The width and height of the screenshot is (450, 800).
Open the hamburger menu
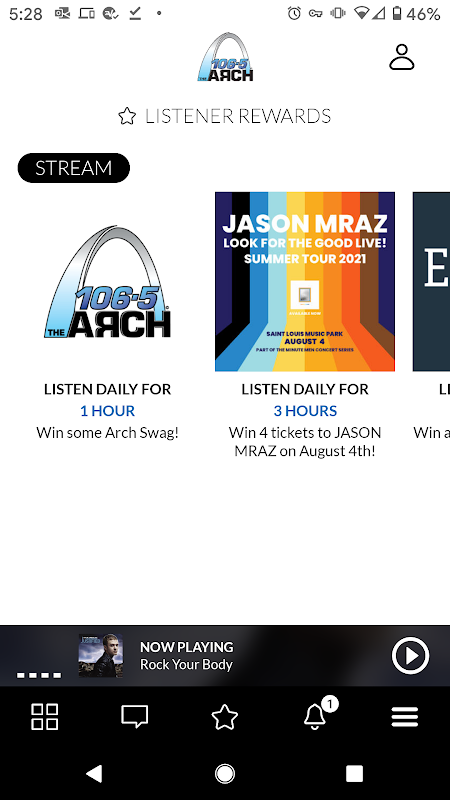405,717
